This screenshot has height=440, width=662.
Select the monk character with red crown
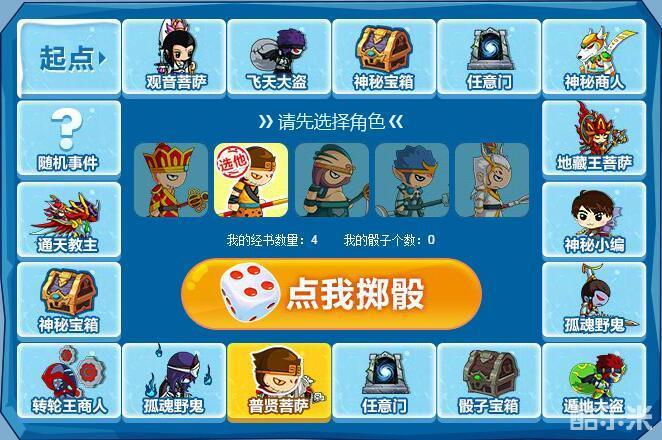point(170,179)
